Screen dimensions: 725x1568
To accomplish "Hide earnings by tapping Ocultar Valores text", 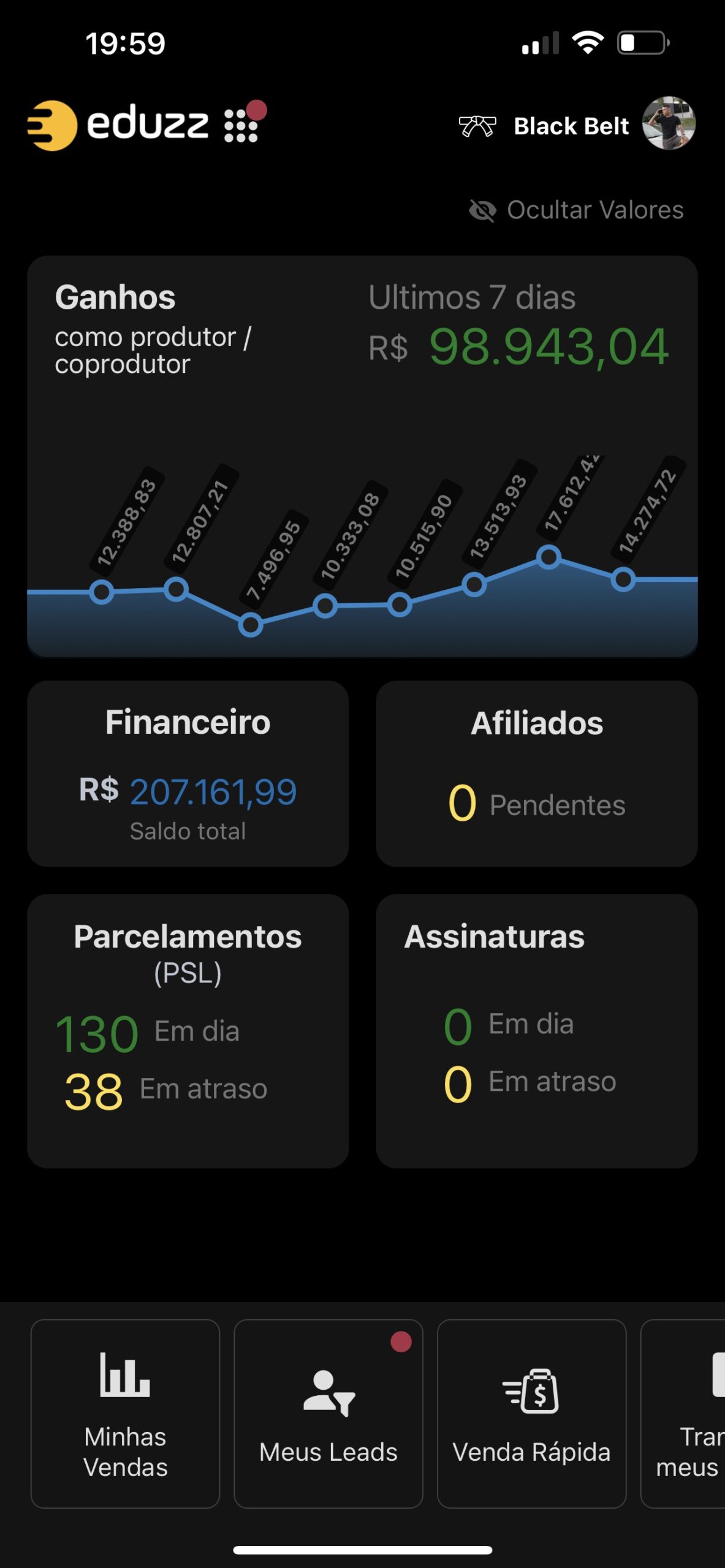I will [594, 210].
